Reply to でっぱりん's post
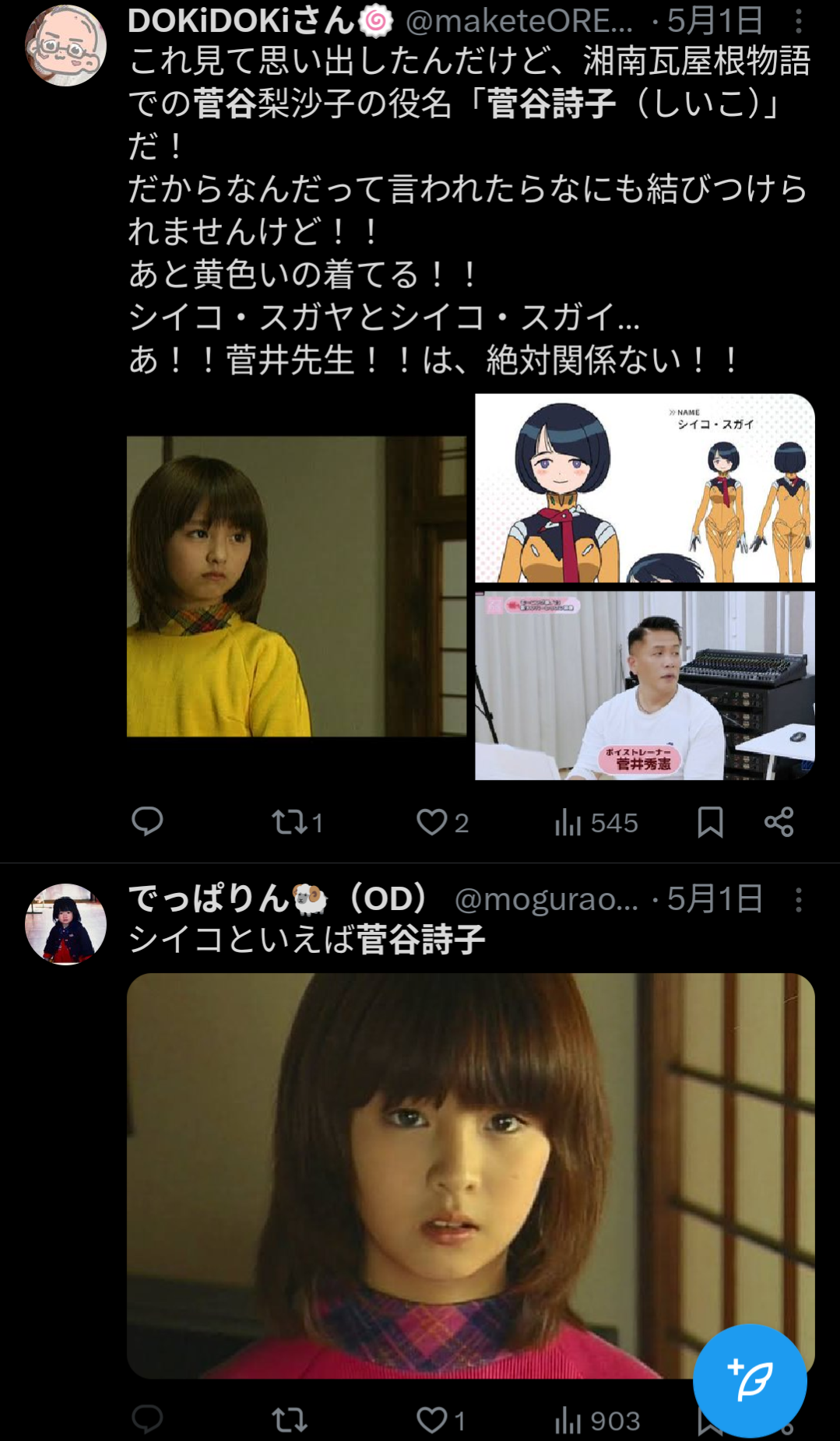This screenshot has width=840, height=1441. 147,1419
